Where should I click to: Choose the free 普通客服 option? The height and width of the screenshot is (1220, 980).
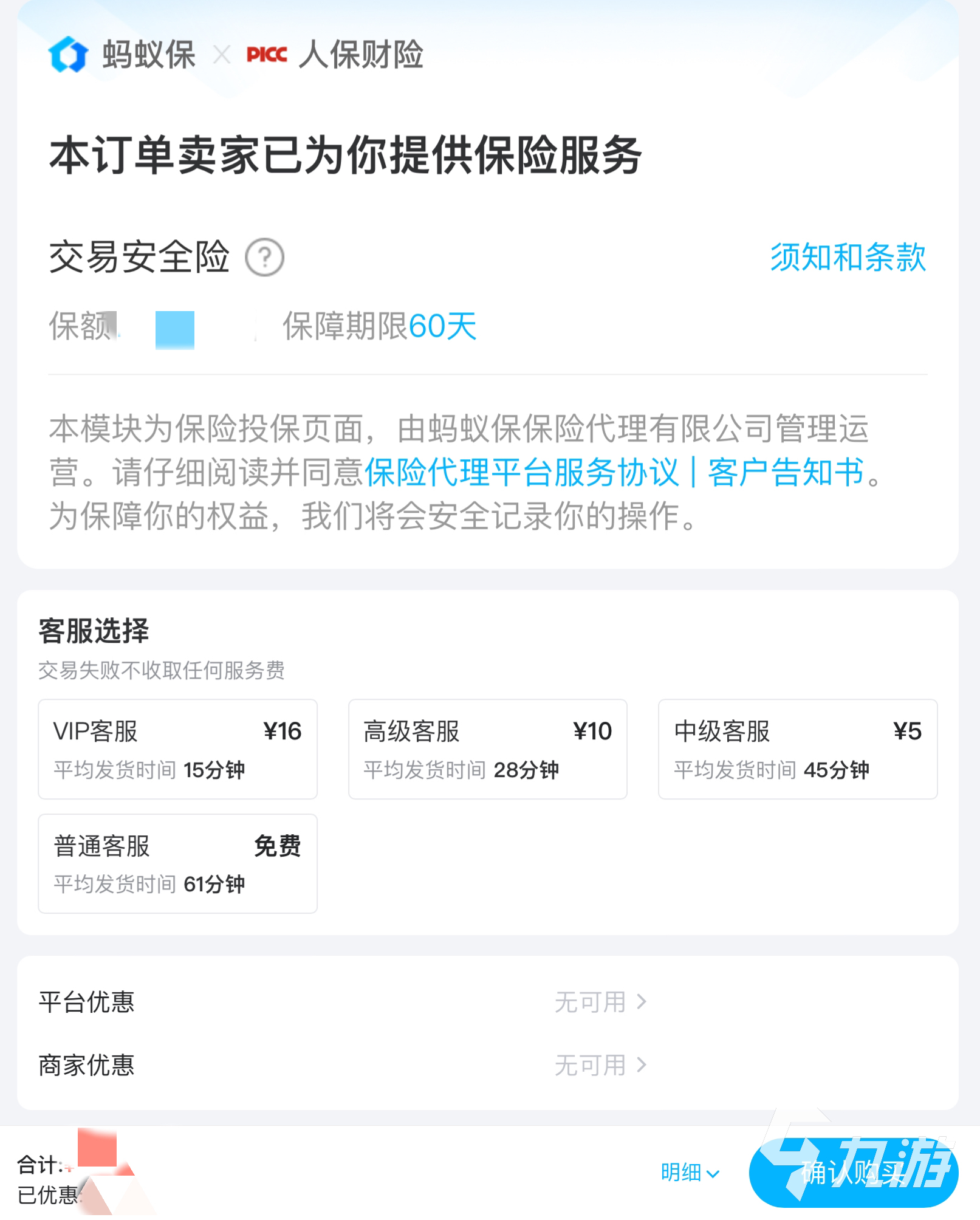[177, 863]
